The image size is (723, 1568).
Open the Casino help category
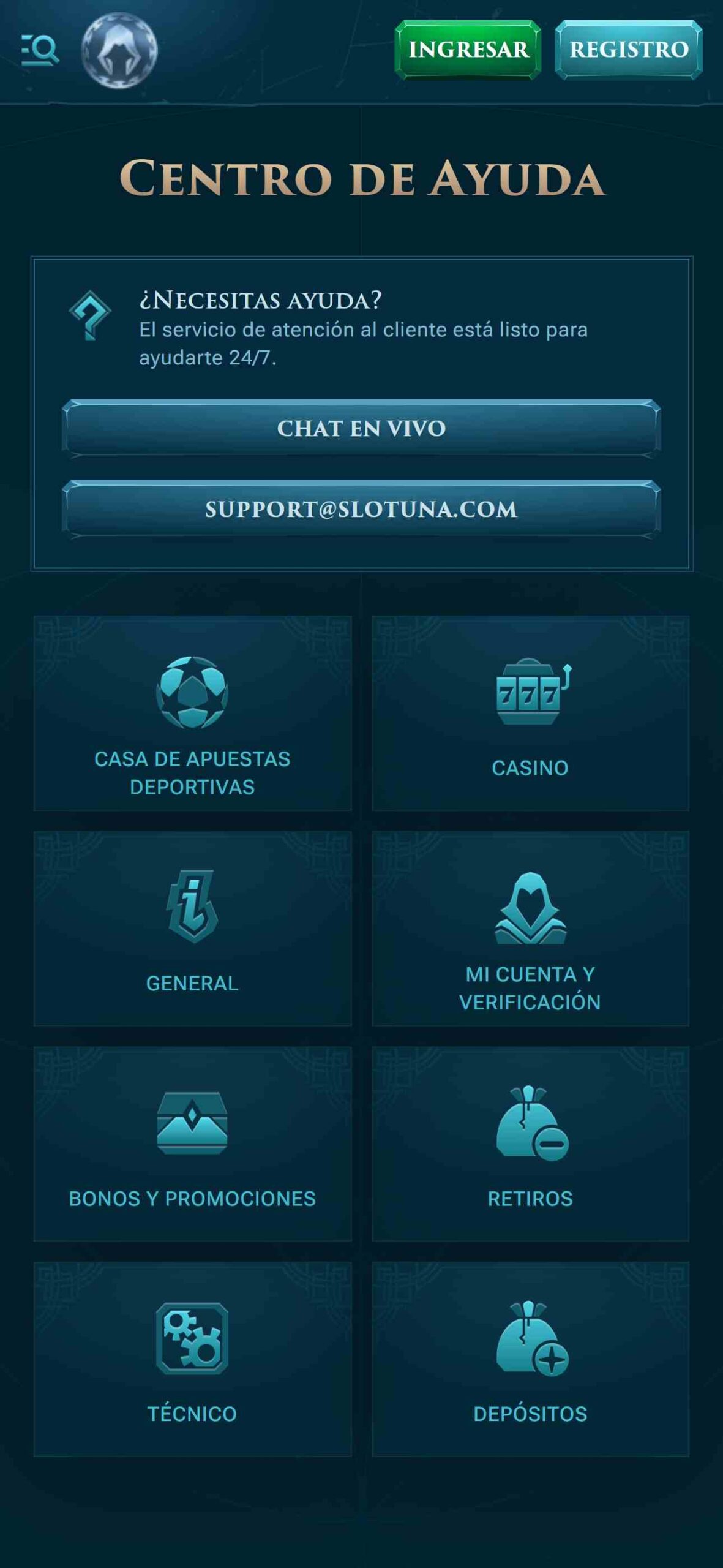pyautogui.click(x=530, y=713)
